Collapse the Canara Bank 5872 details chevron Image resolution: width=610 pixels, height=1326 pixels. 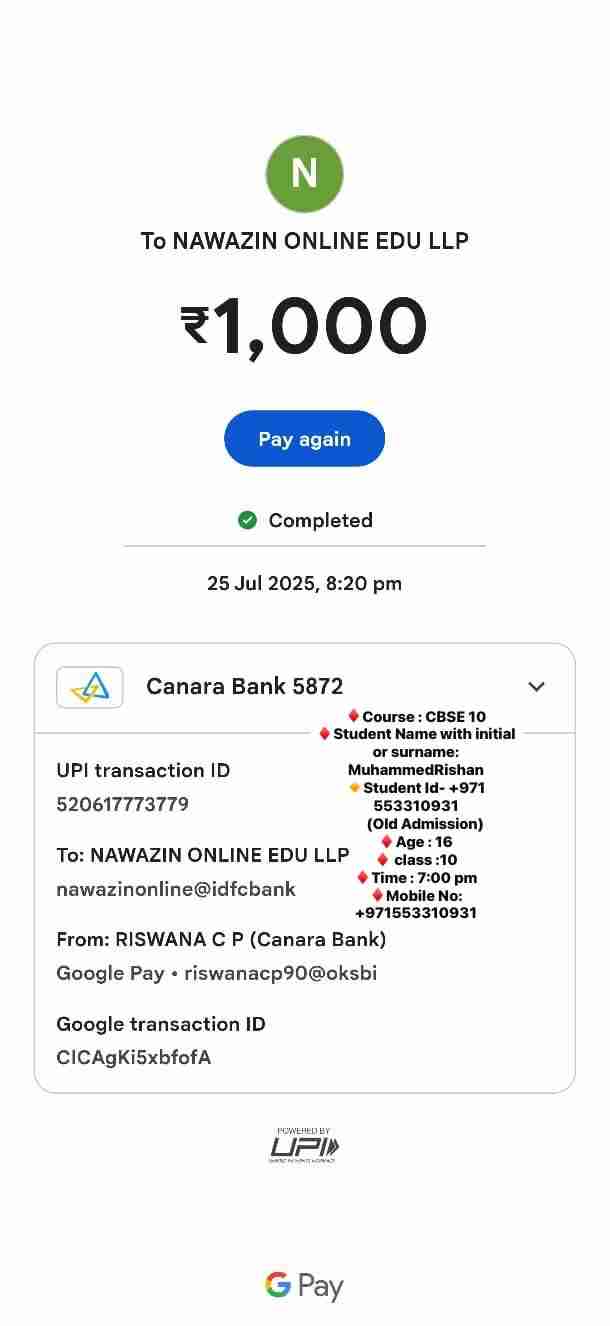tap(536, 687)
